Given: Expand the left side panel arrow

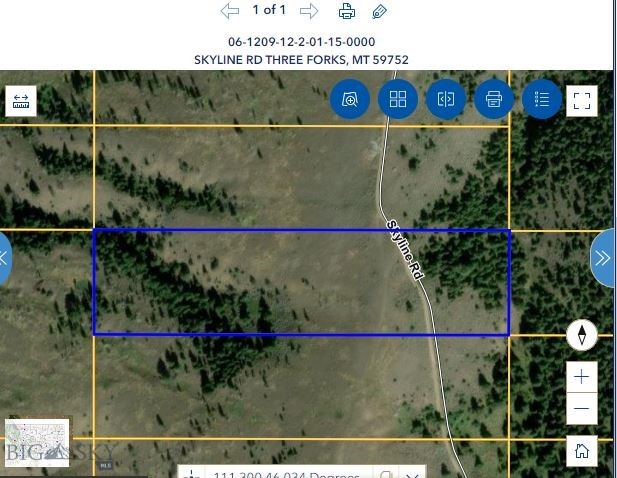Looking at the screenshot, I should (x=4, y=258).
